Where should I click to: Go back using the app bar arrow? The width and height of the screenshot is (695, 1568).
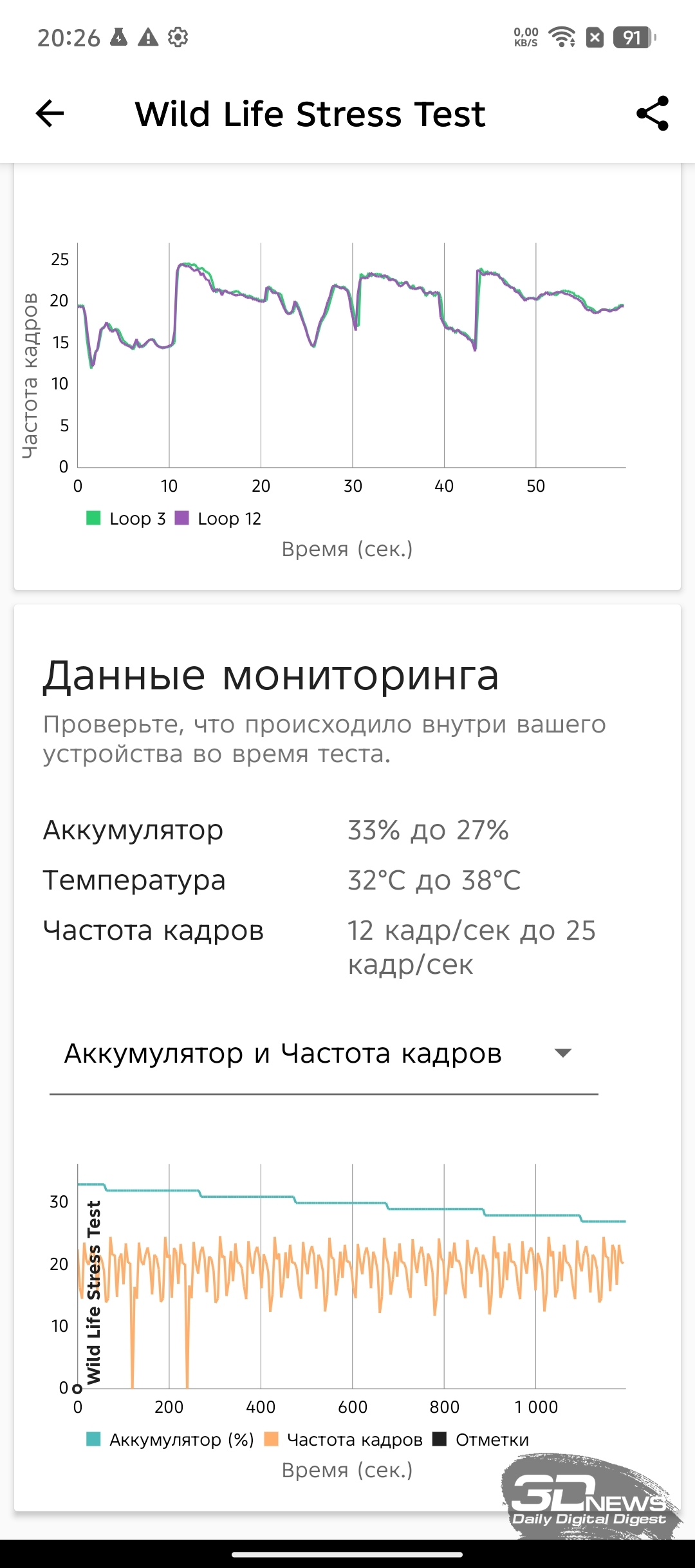(50, 114)
